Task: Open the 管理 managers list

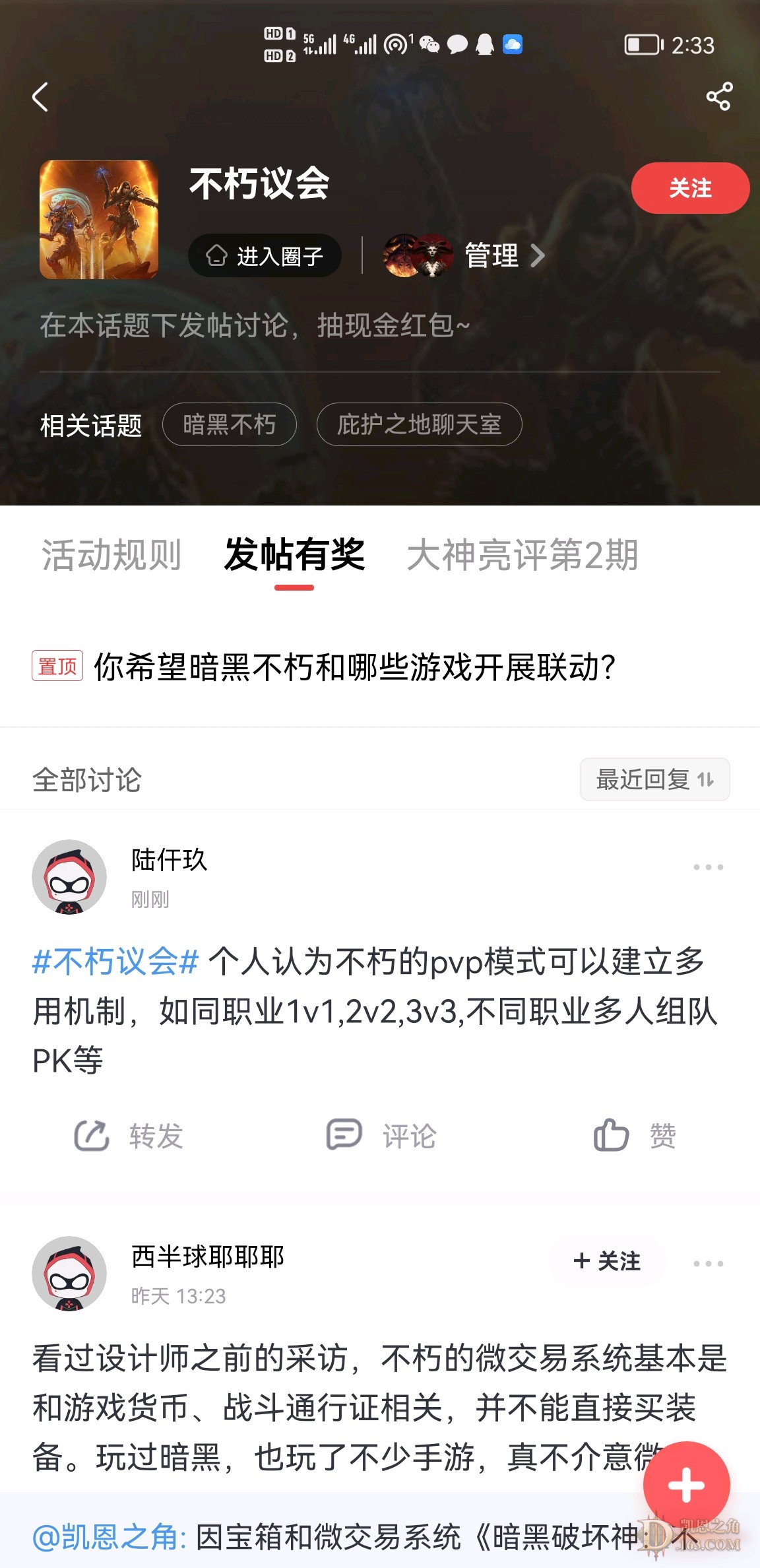Action: click(x=491, y=255)
